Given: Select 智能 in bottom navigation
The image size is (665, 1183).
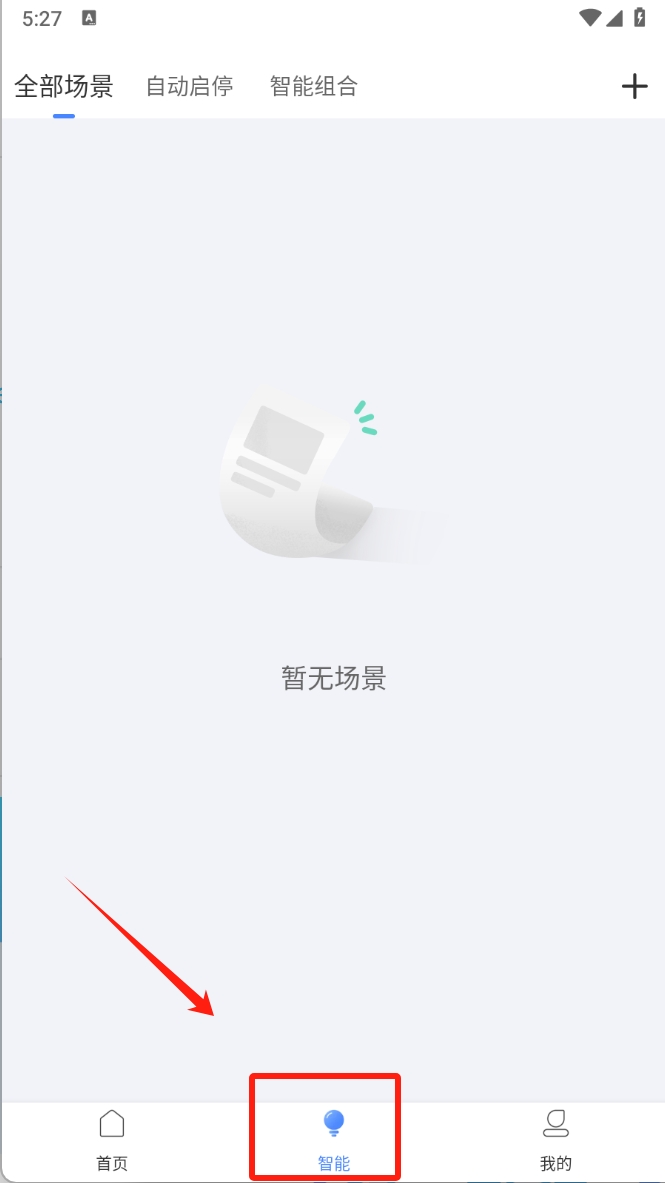Looking at the screenshot, I should (x=333, y=1140).
